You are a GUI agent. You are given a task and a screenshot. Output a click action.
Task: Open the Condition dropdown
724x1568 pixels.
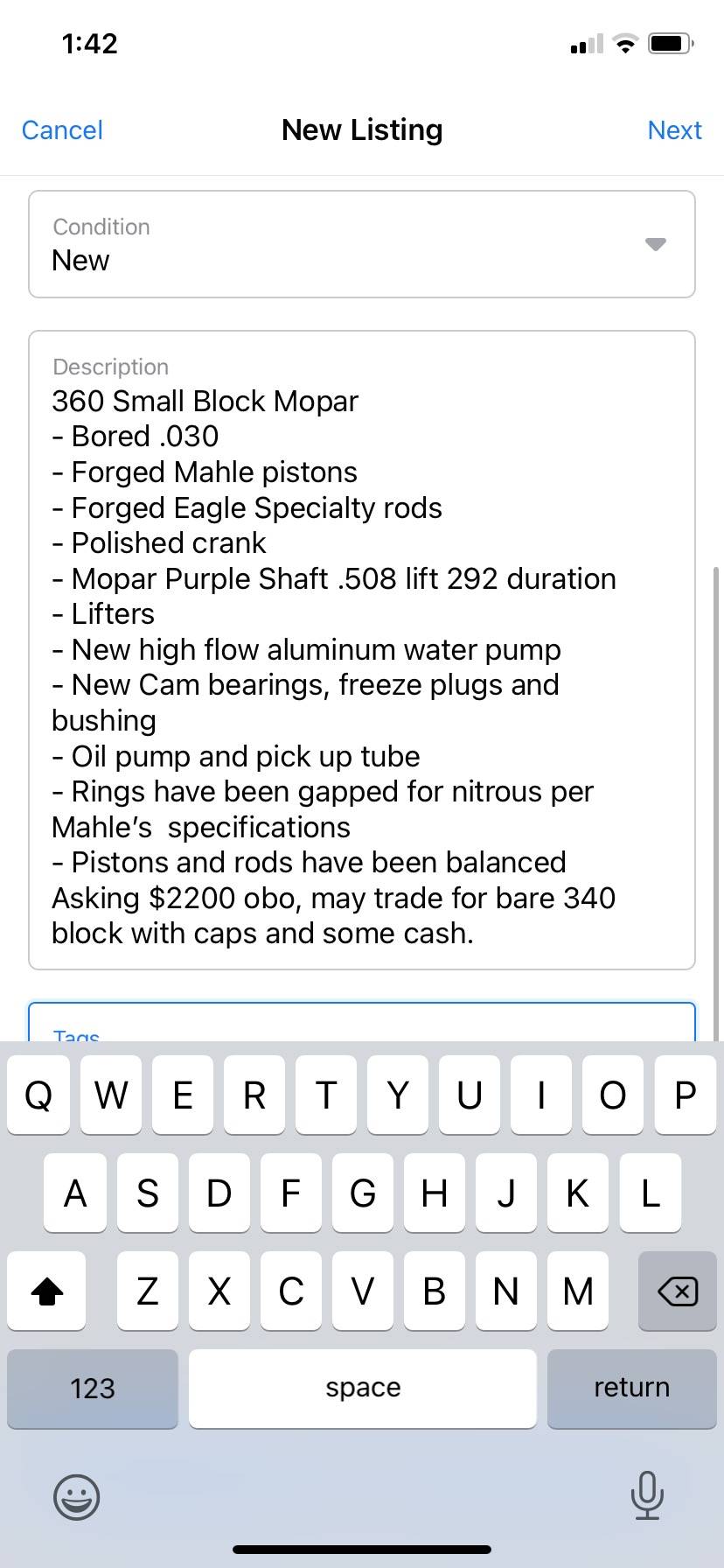click(x=362, y=244)
